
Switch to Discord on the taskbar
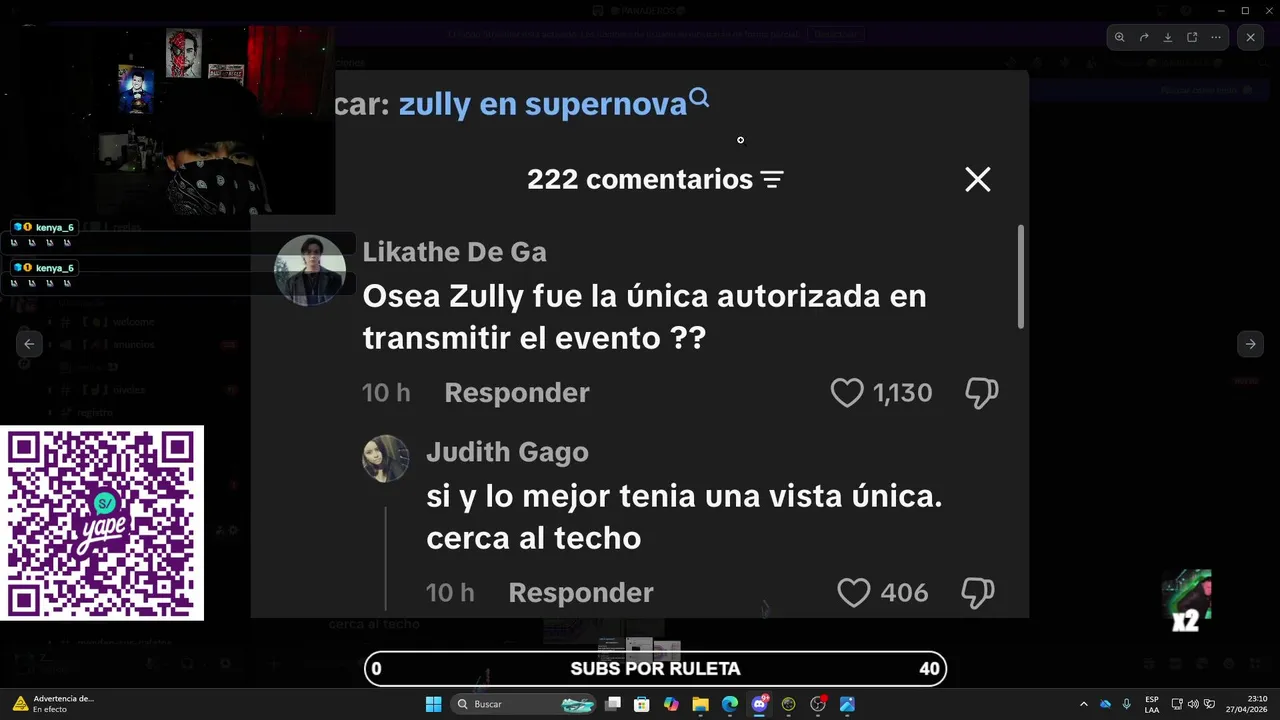point(759,704)
